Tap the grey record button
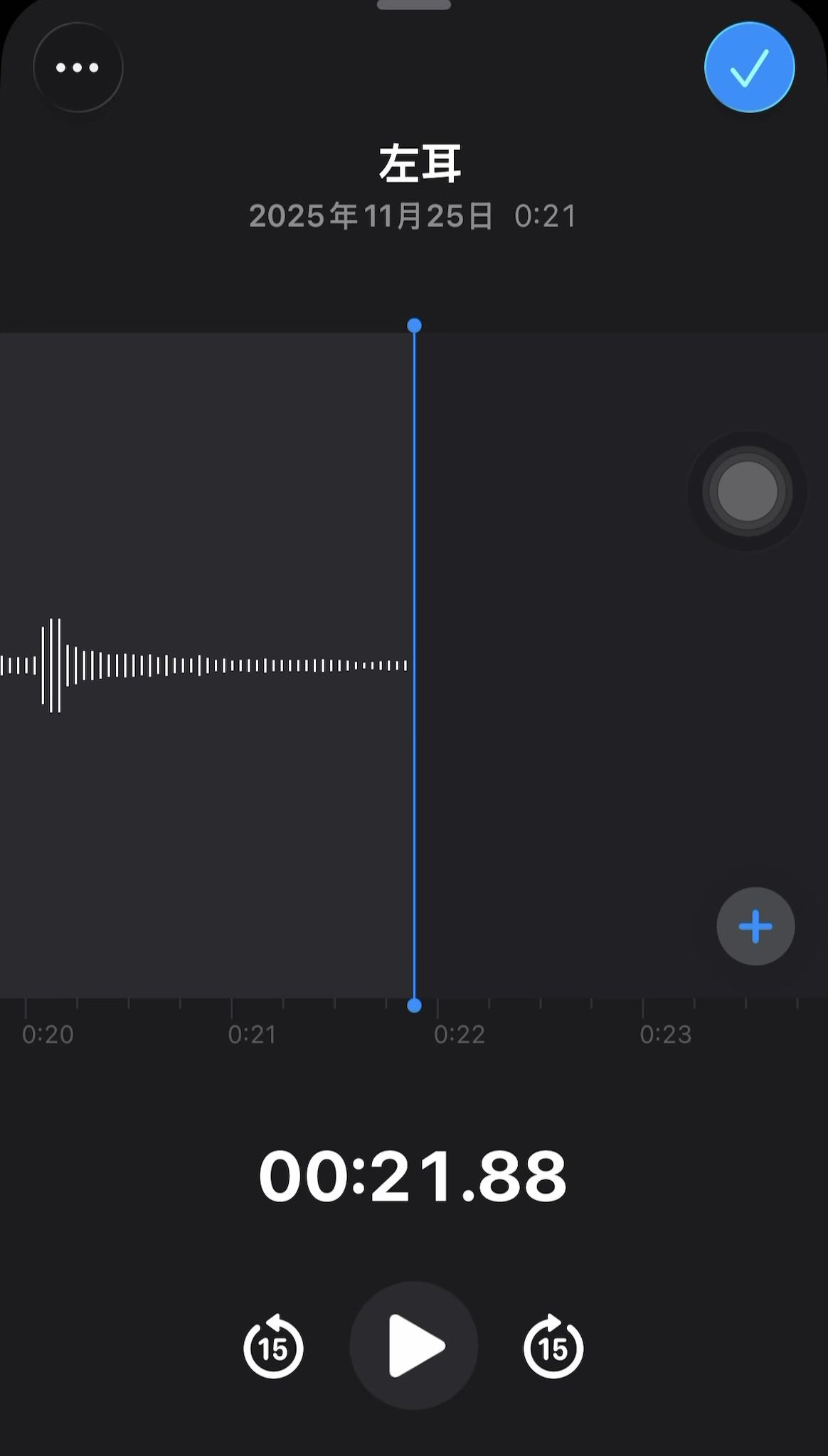Screen dimensions: 828x1456 point(747,491)
